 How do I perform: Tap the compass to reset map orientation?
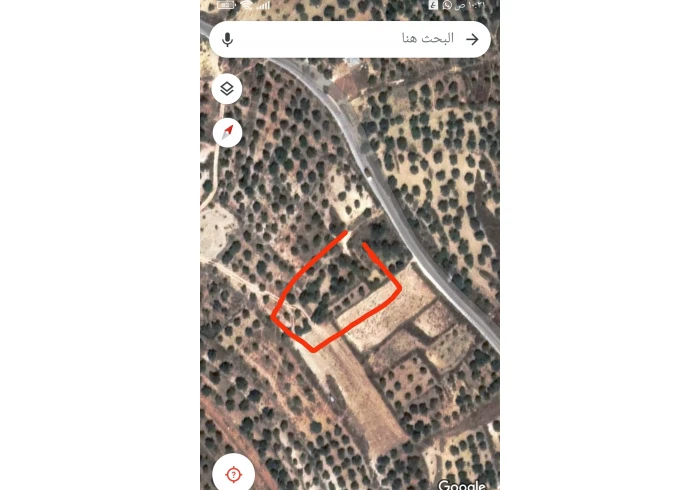[228, 132]
